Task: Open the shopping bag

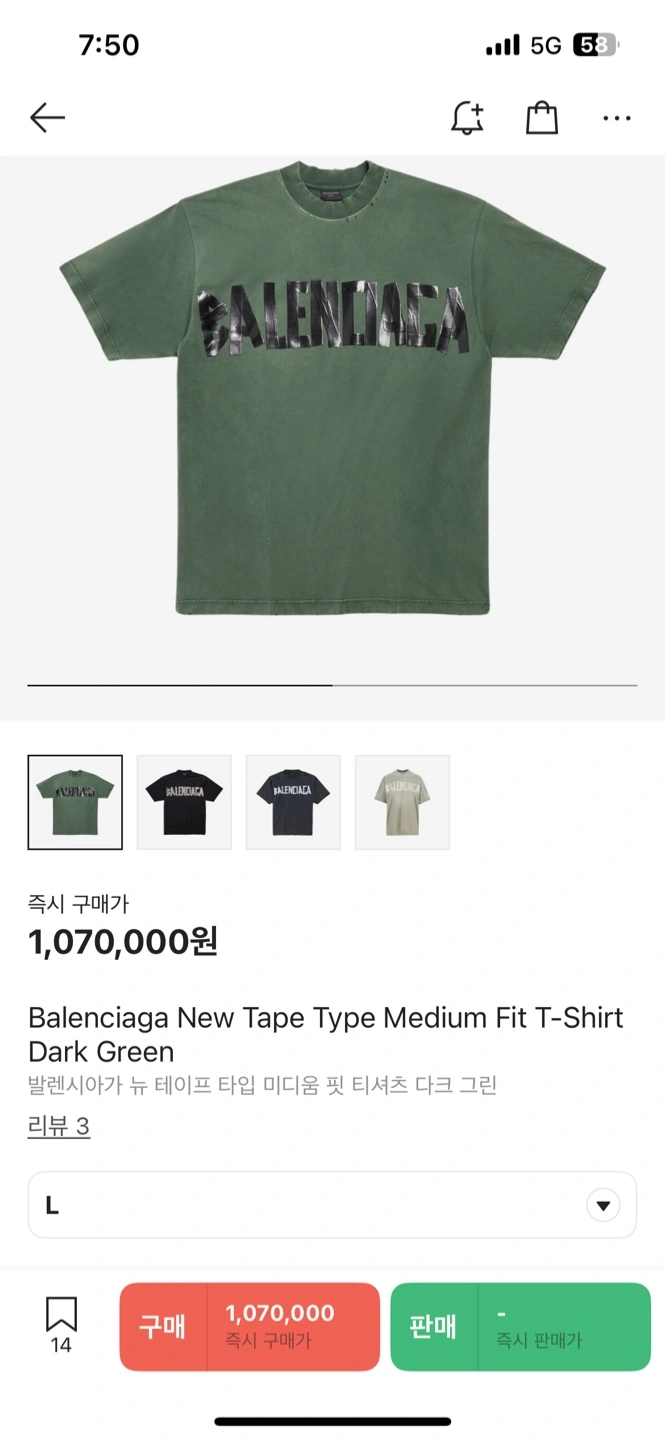Action: coord(541,118)
